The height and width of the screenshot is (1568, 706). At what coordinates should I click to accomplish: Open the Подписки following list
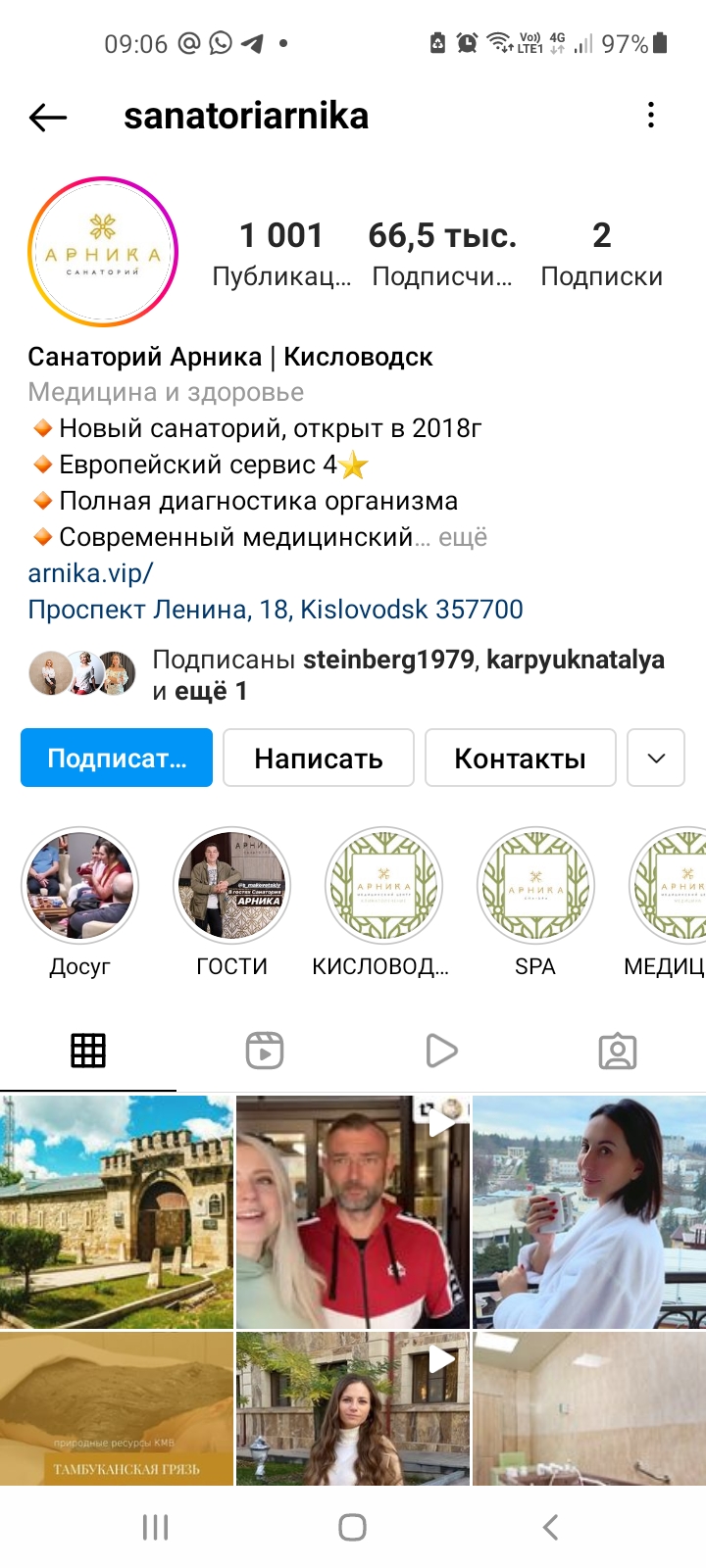(601, 255)
